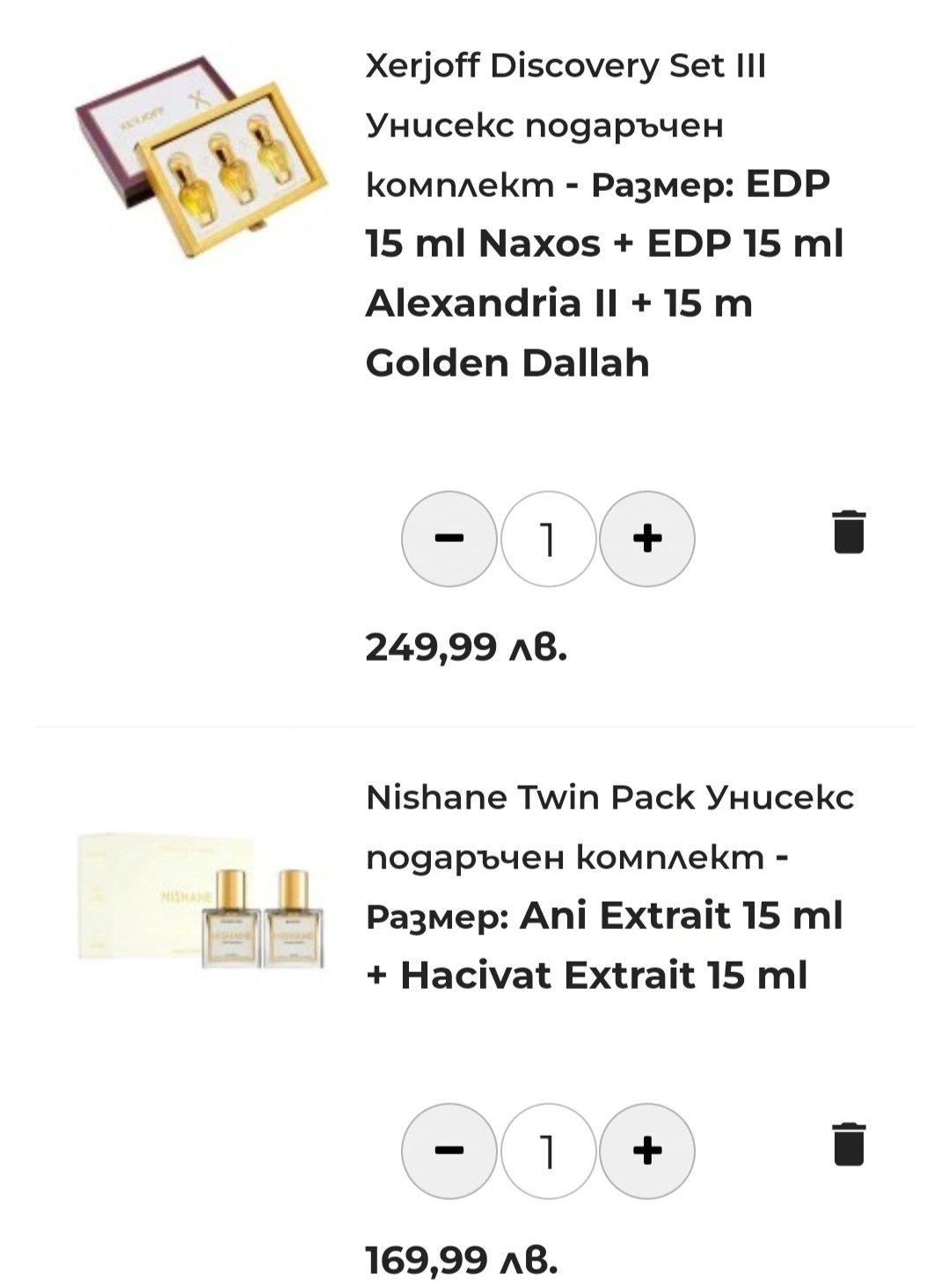Viewport: 934px width, 1288px height.
Task: Edit the quantity field for Nishane Twin Pack
Action: pyautogui.click(x=548, y=1151)
